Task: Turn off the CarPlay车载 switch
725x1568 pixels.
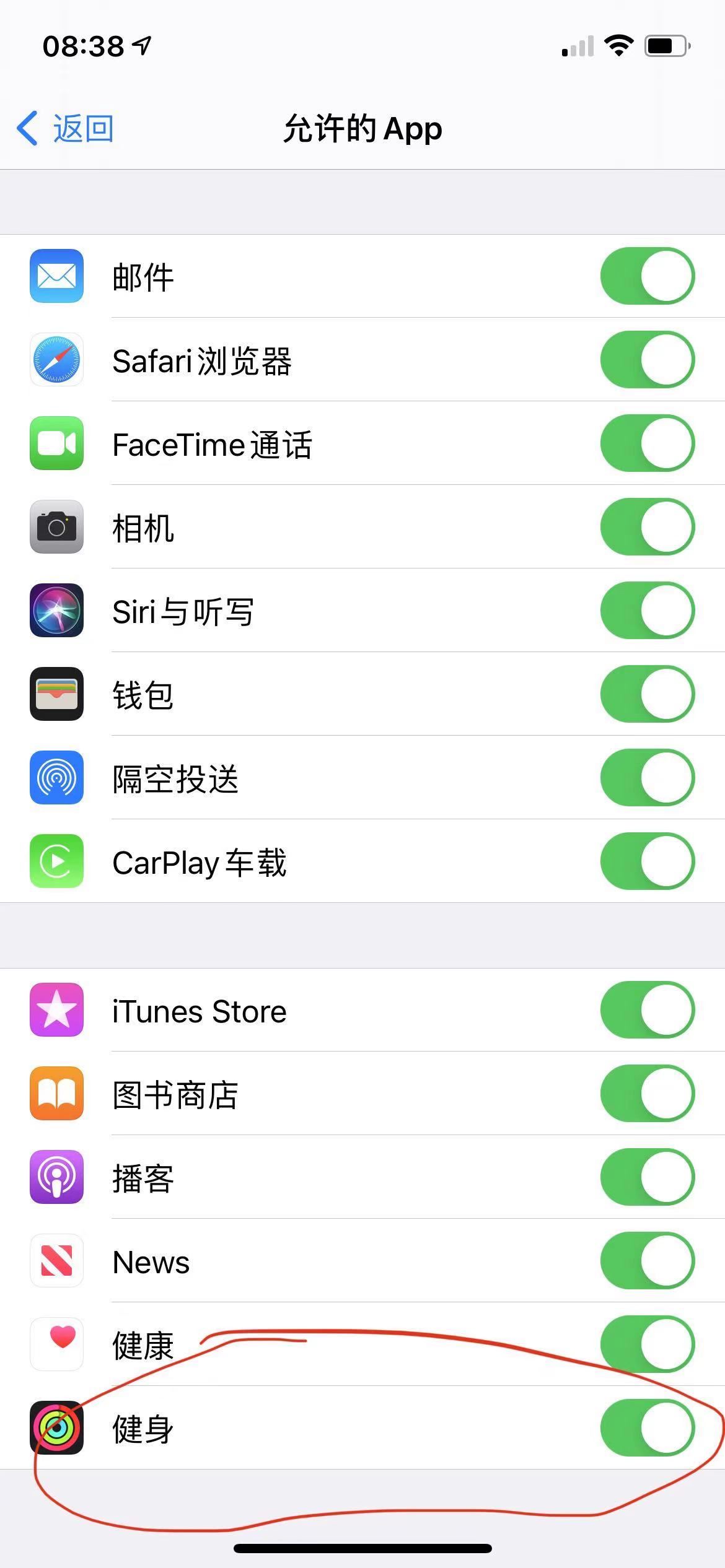Action: (x=647, y=861)
